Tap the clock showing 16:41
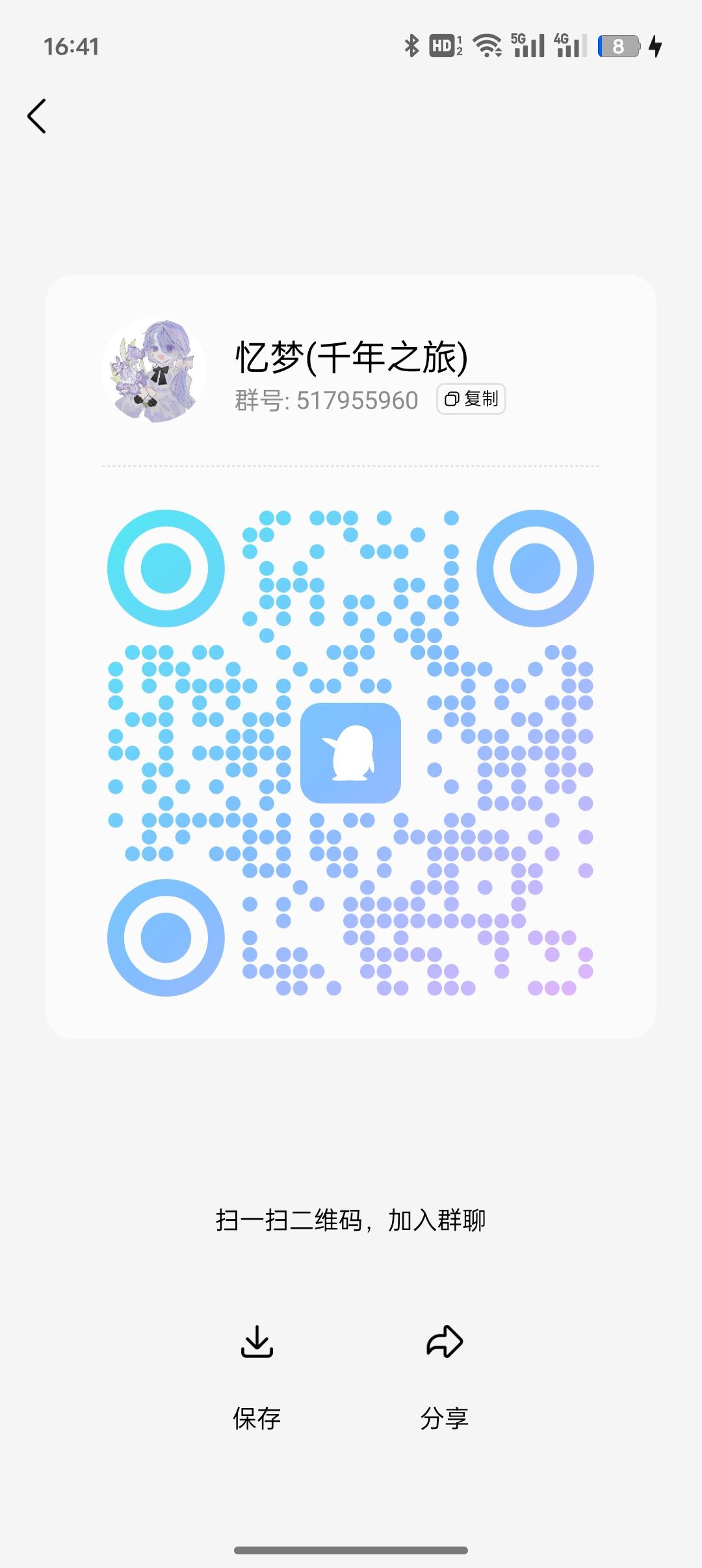The width and height of the screenshot is (702, 1568). click(70, 46)
